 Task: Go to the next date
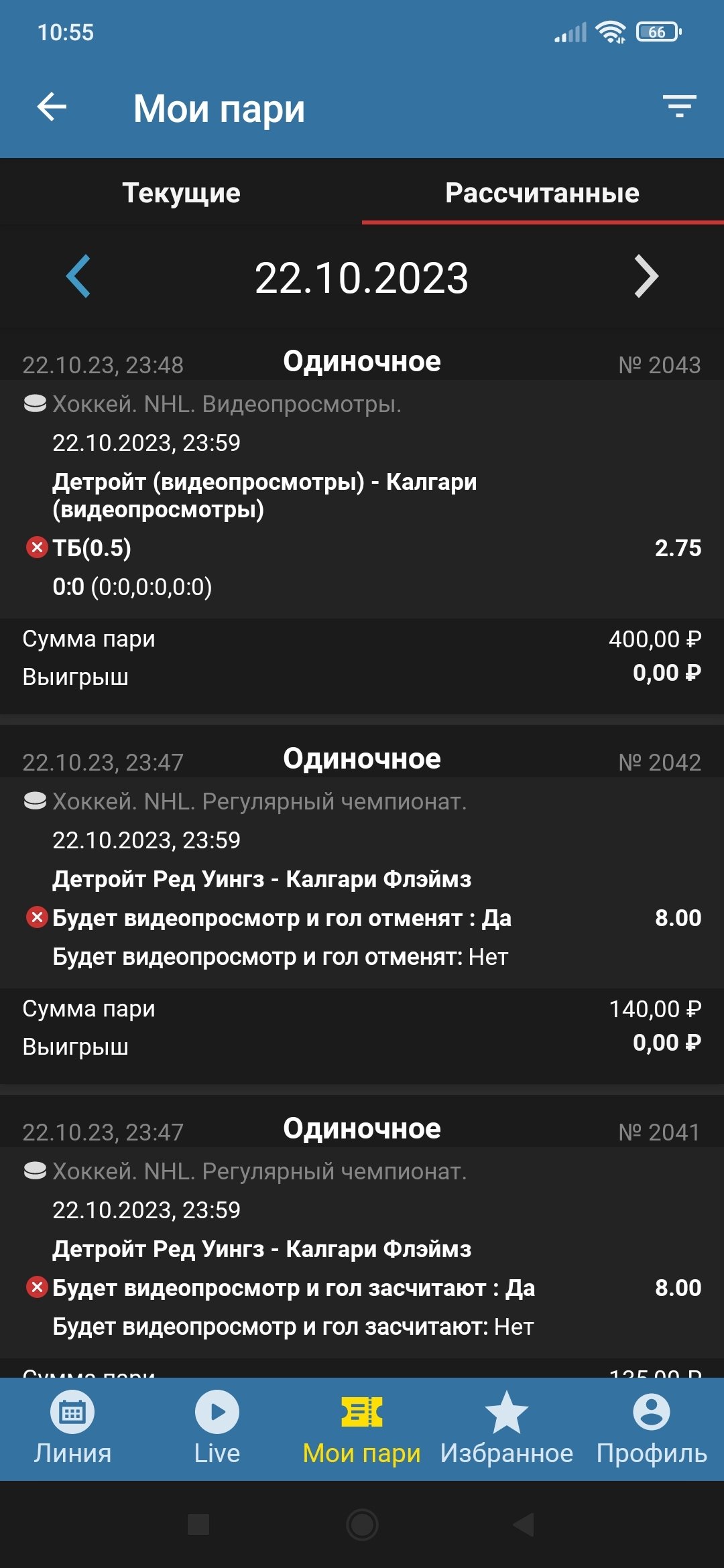point(646,277)
